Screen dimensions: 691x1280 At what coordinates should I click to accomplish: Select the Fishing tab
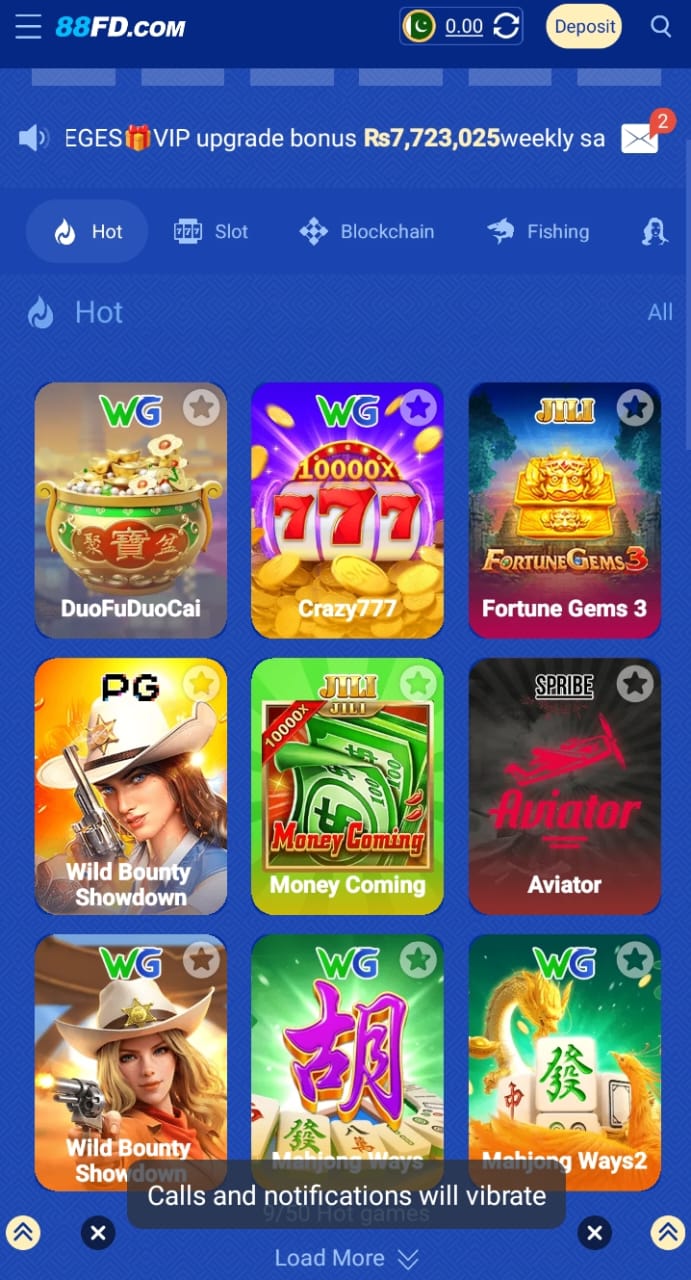click(538, 232)
